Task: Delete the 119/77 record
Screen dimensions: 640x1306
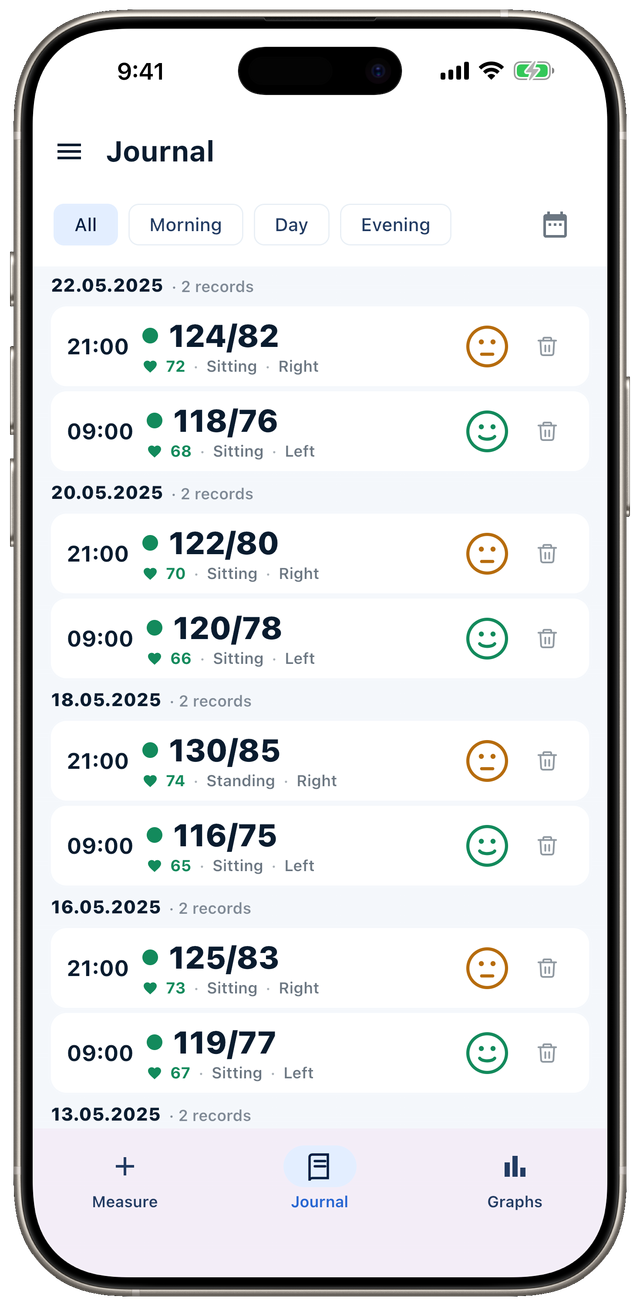Action: point(547,1053)
